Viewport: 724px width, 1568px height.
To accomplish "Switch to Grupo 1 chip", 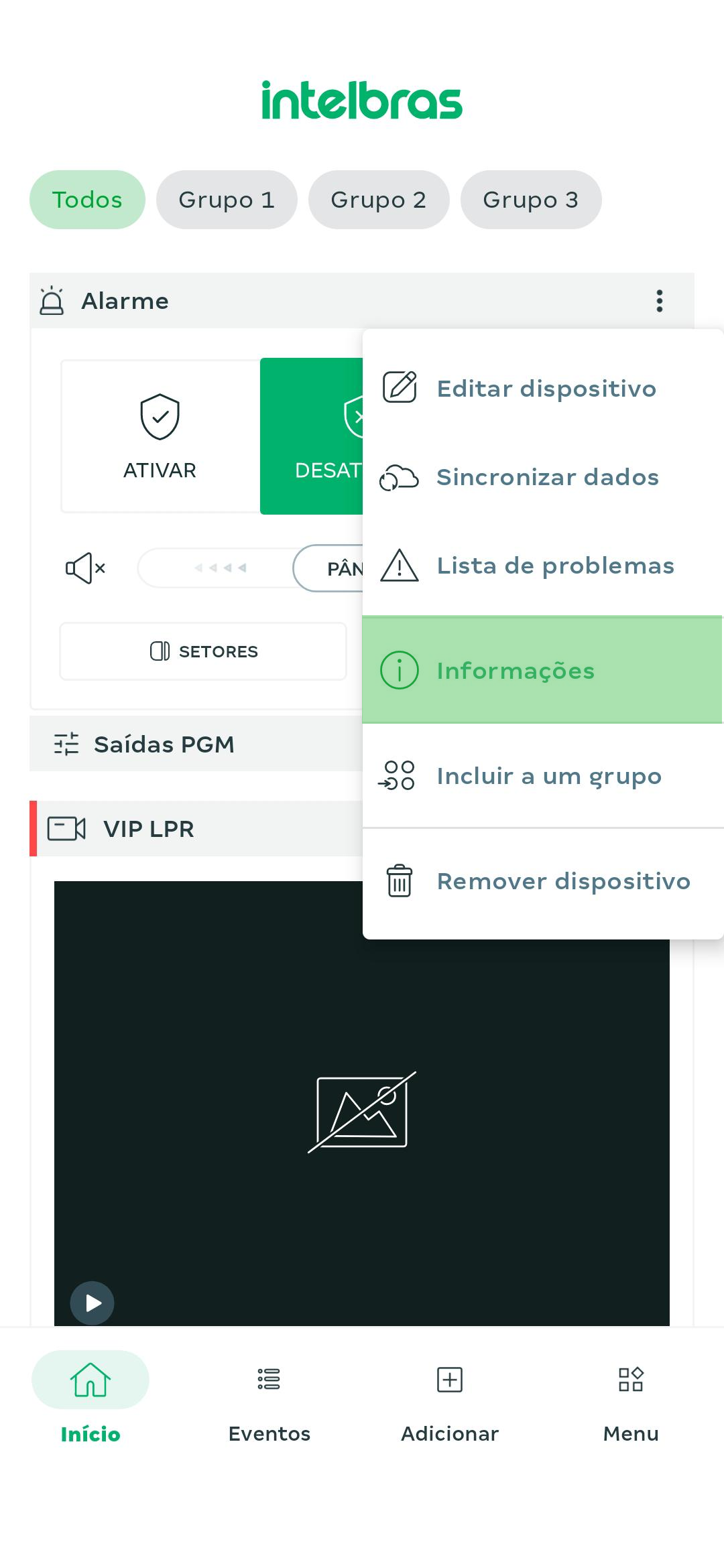I will [227, 200].
